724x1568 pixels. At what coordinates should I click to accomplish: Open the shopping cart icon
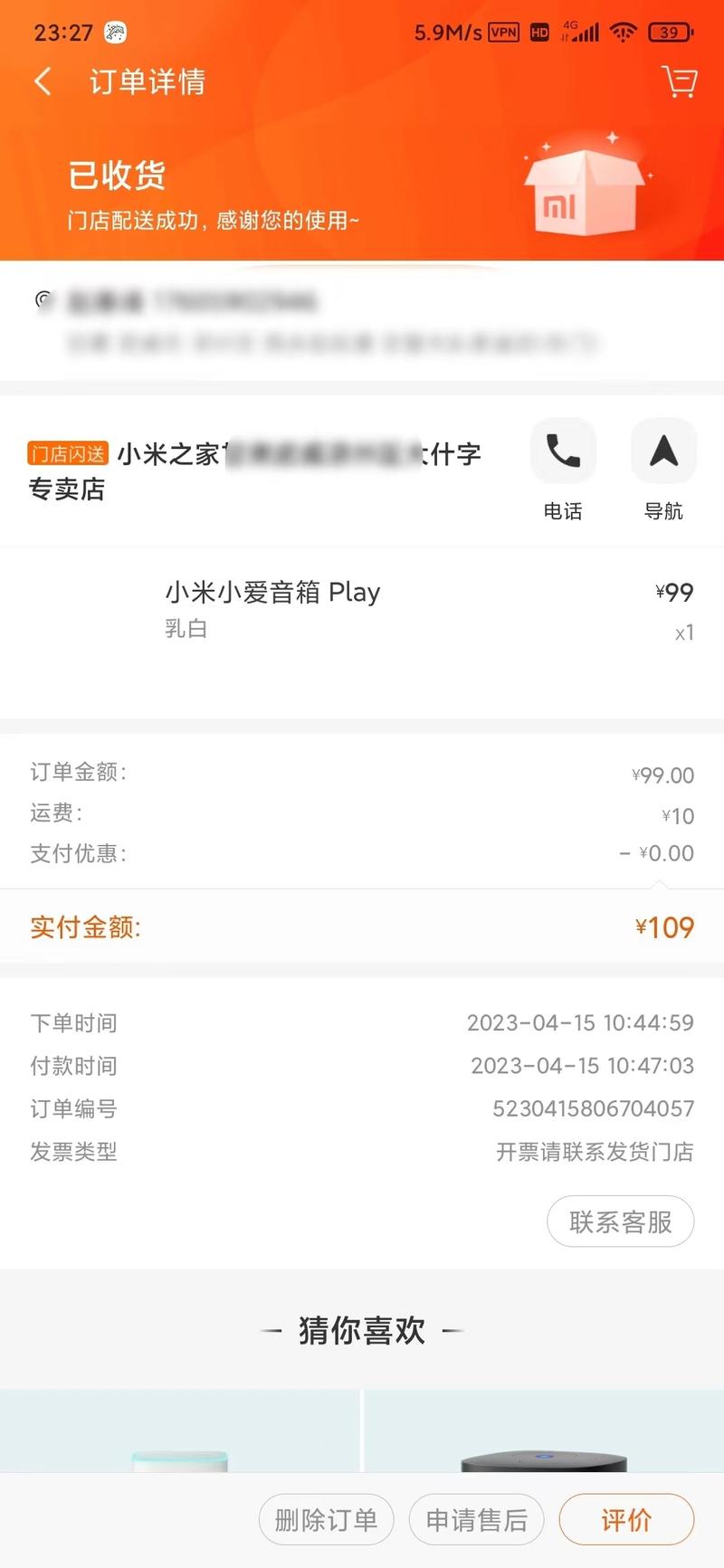680,81
